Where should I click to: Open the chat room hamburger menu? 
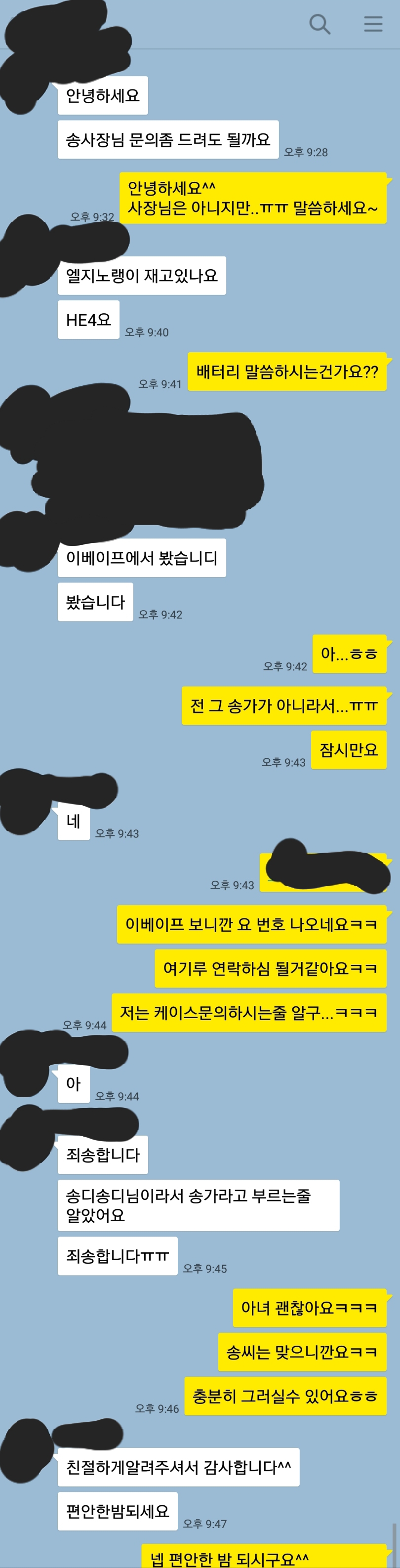[373, 24]
